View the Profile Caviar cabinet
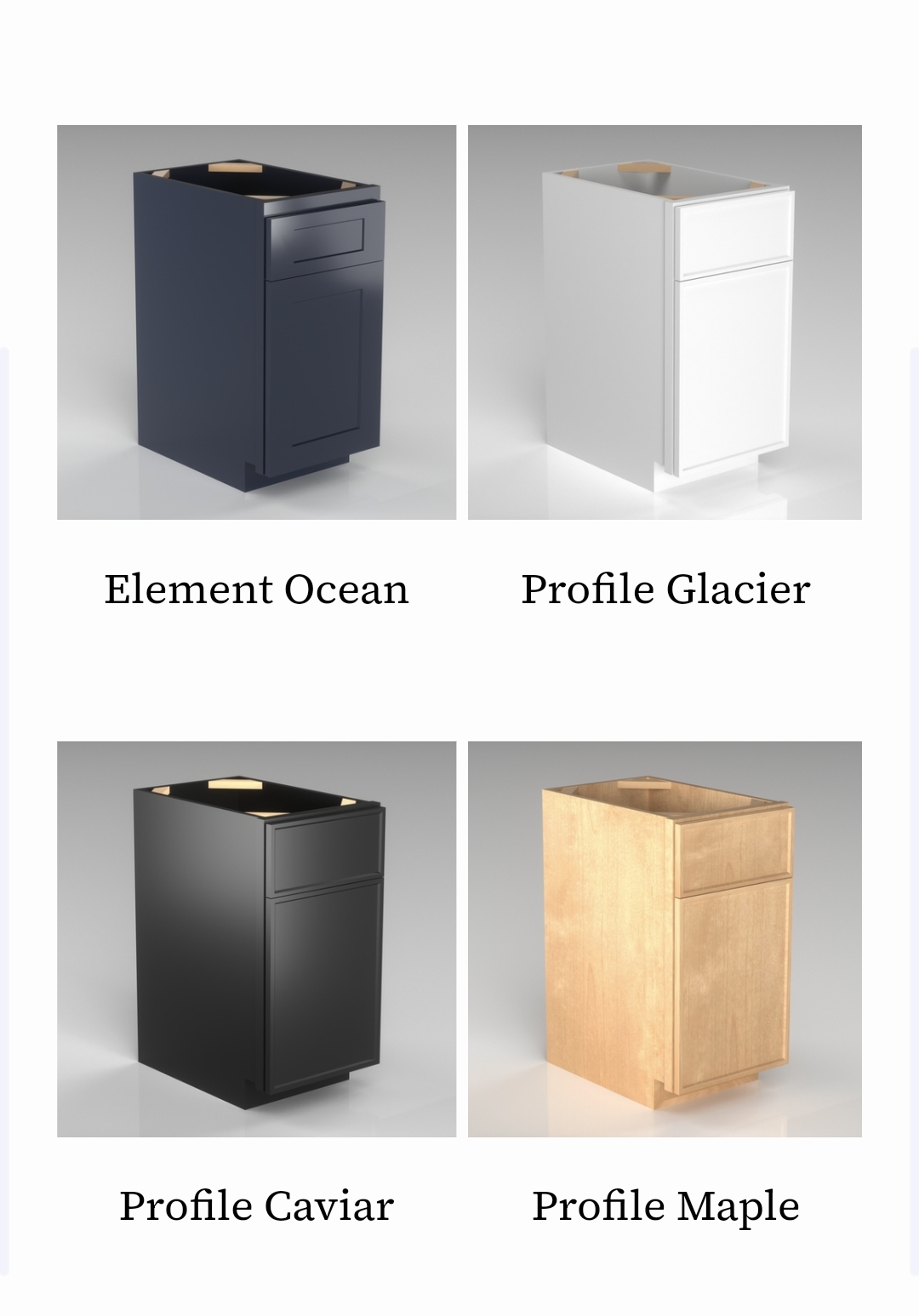The width and height of the screenshot is (919, 1316). pos(256,938)
